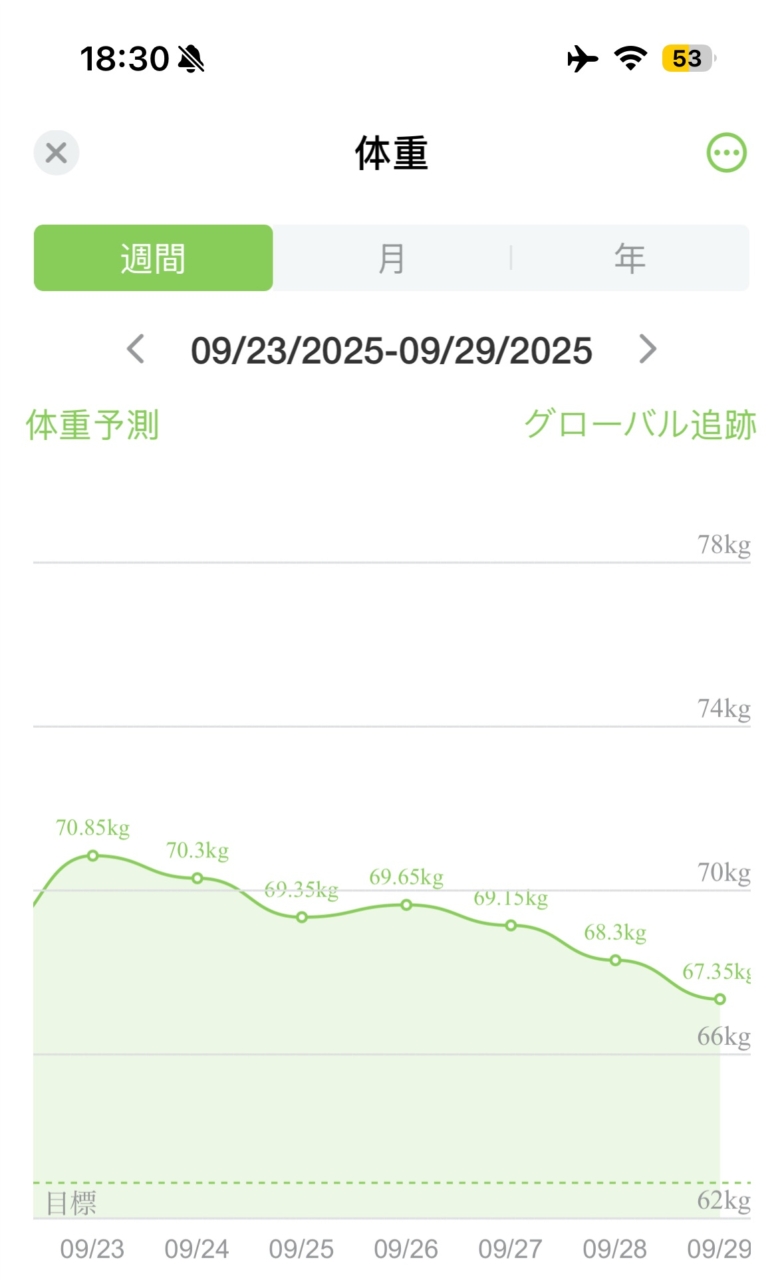Select the 69.35kg data point
This screenshot has width=784, height=1280.
coord(302,916)
